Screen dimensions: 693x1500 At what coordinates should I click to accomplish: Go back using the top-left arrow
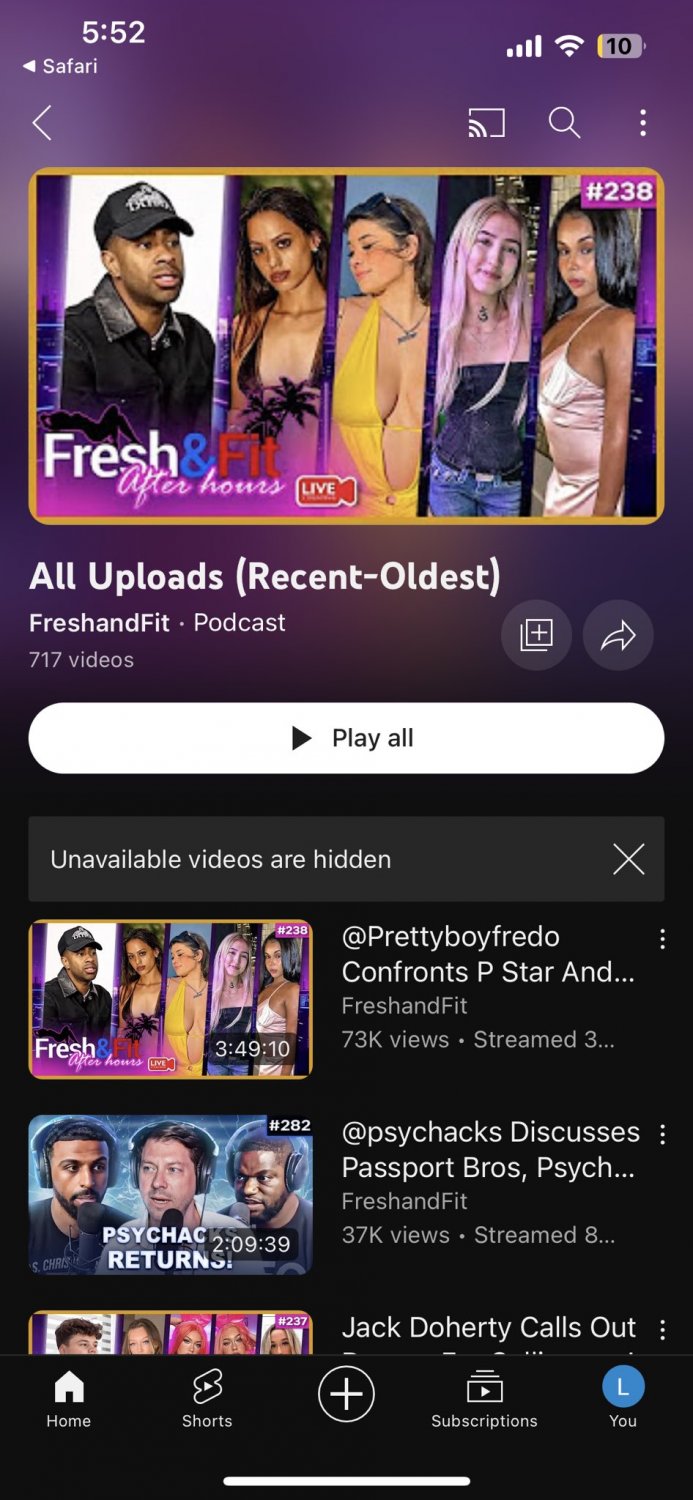click(x=42, y=123)
